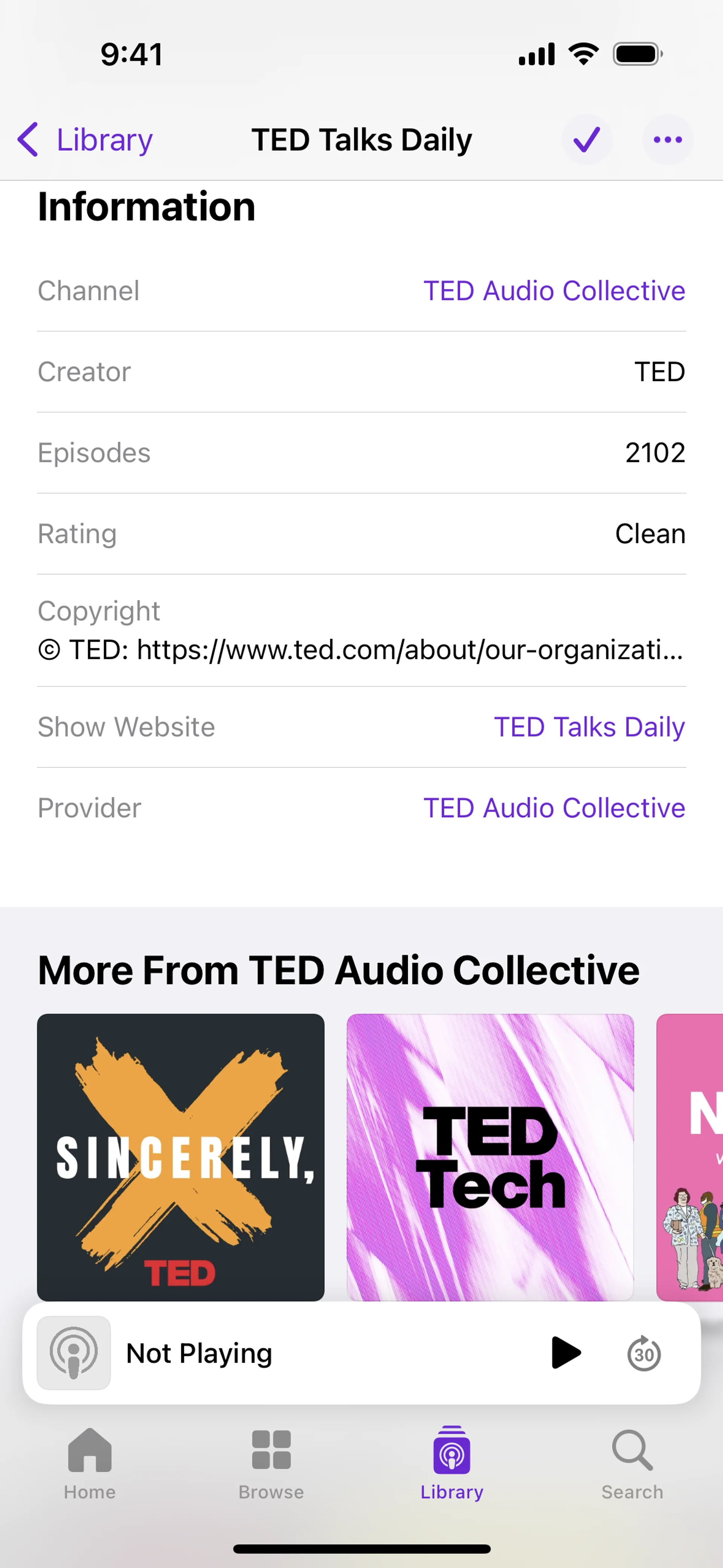Play from the mini player
This screenshot has height=1568, width=723.
565,1353
